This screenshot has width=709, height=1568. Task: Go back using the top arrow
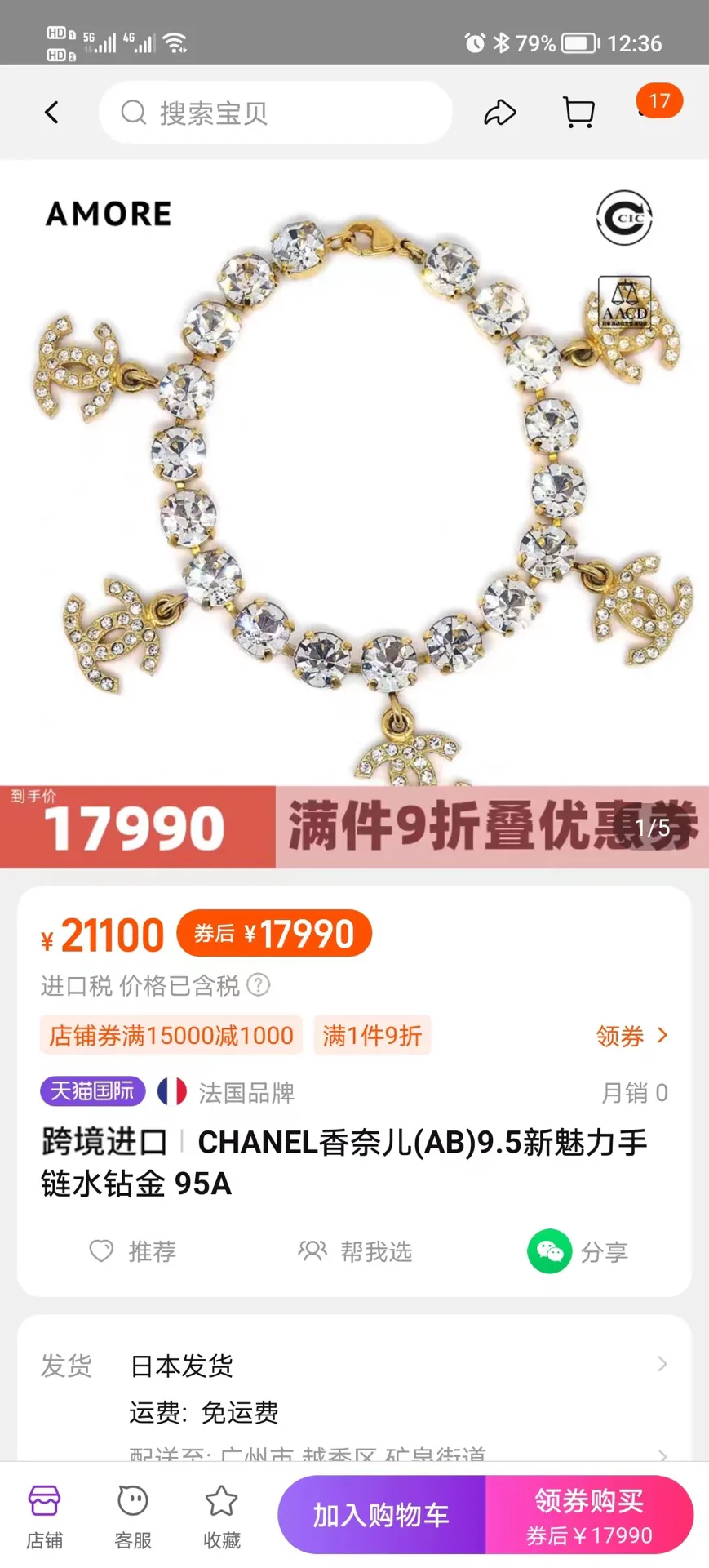tap(51, 113)
